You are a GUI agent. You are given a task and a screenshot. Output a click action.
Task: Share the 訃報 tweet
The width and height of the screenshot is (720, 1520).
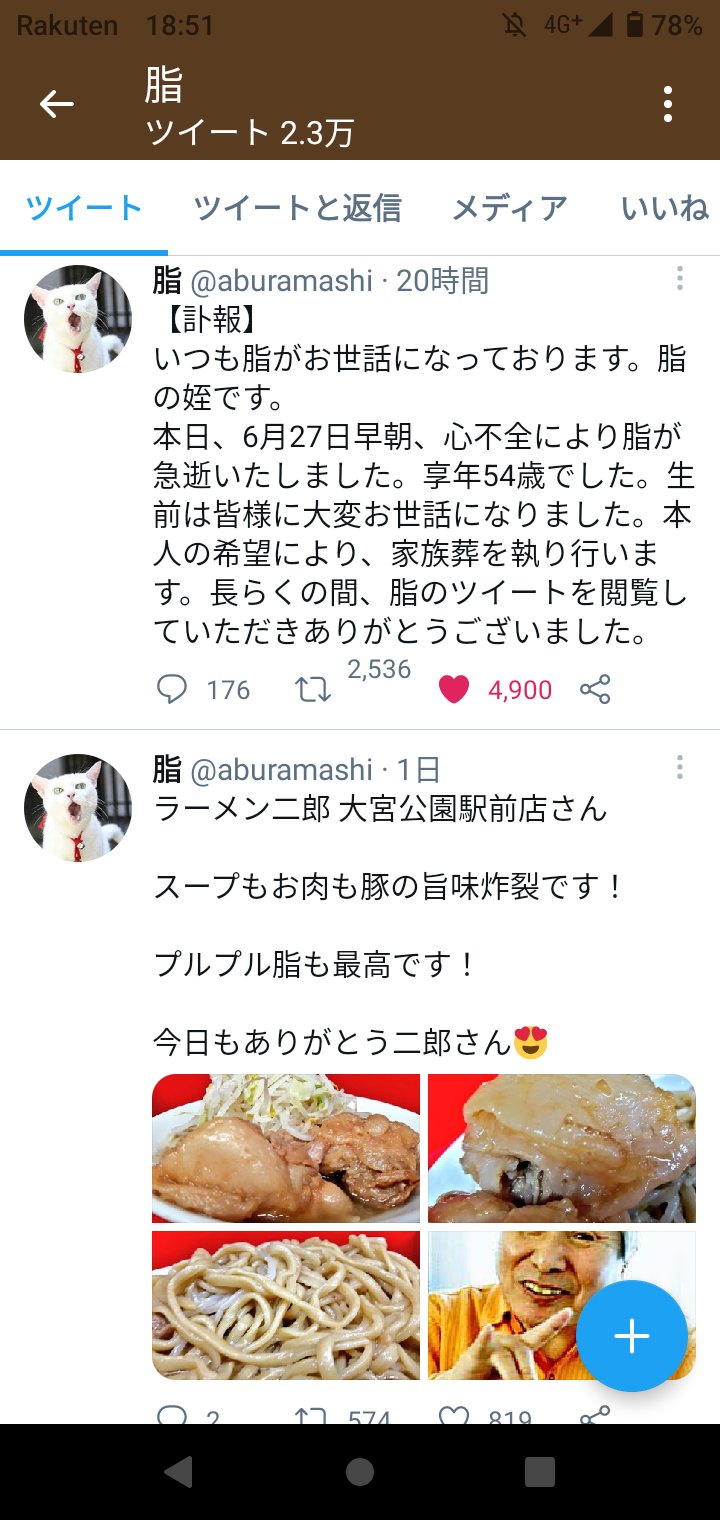point(595,689)
